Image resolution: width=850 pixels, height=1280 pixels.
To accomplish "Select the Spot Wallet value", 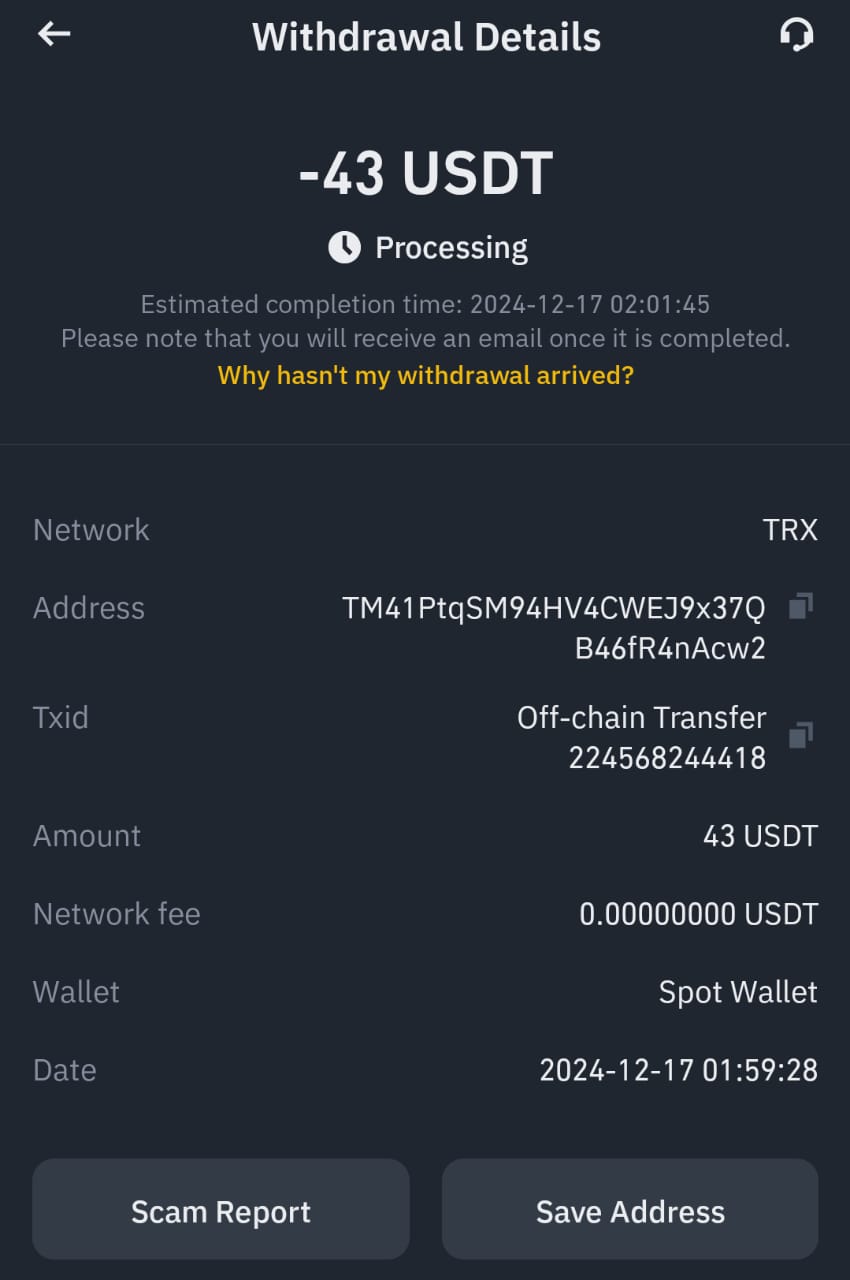I will (x=737, y=991).
